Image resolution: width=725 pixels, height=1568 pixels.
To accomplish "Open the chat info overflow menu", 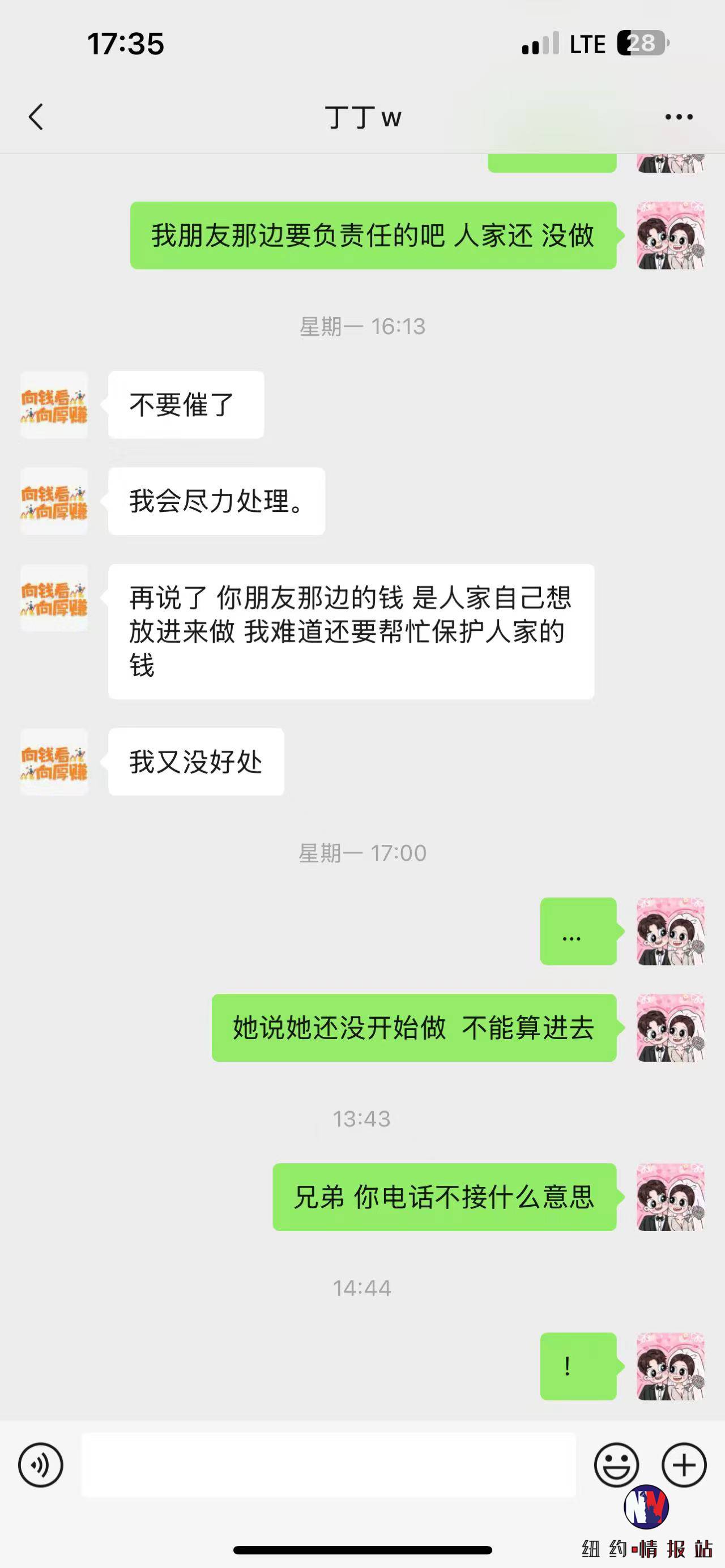I will point(679,117).
